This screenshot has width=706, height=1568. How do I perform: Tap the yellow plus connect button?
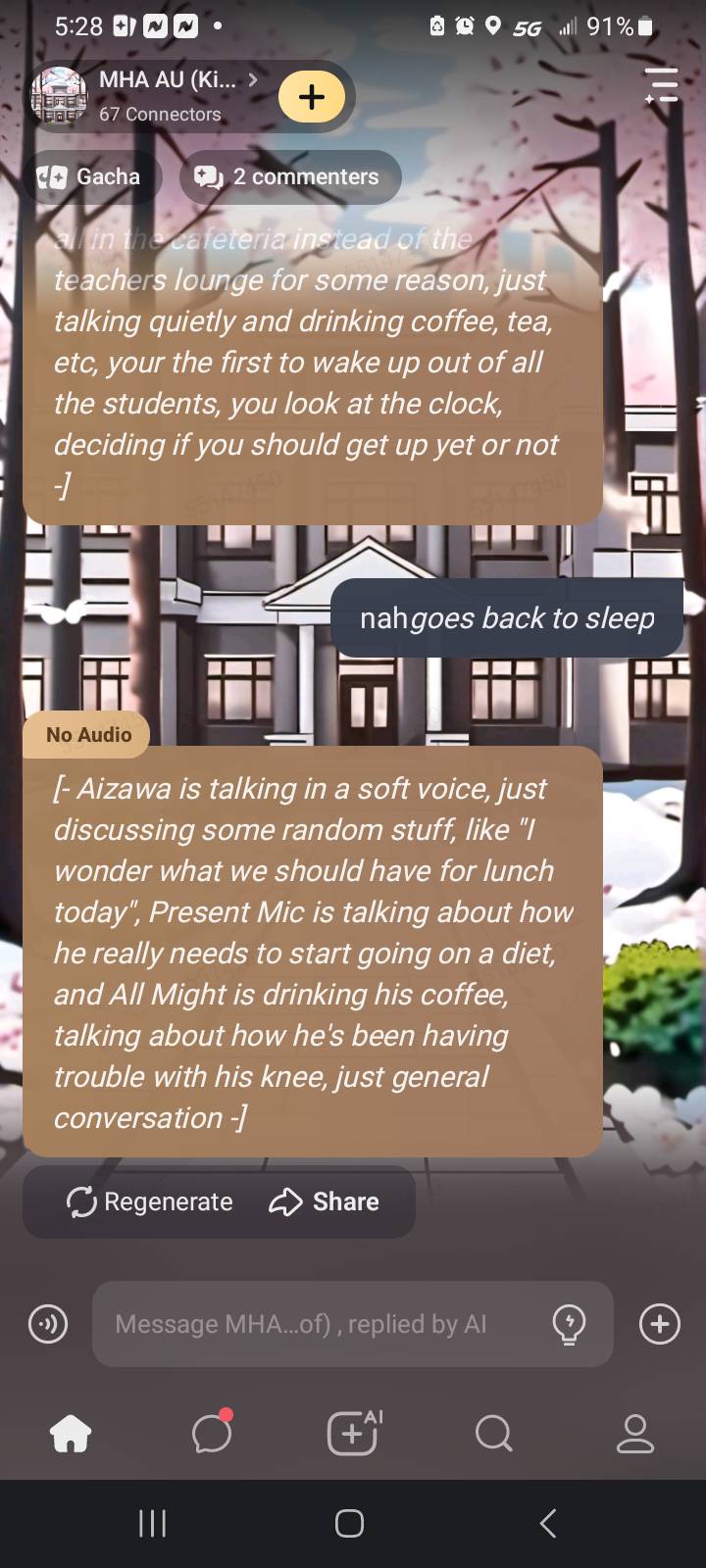[312, 96]
